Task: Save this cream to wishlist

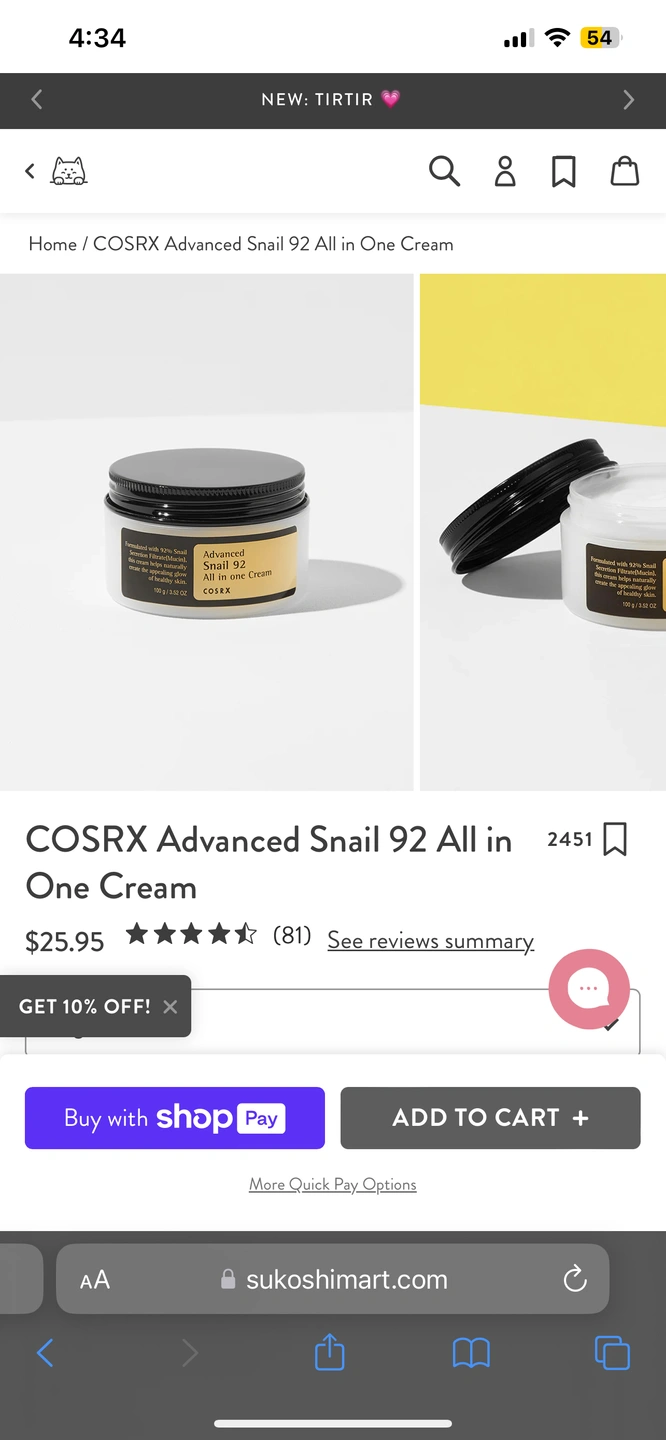Action: click(615, 840)
